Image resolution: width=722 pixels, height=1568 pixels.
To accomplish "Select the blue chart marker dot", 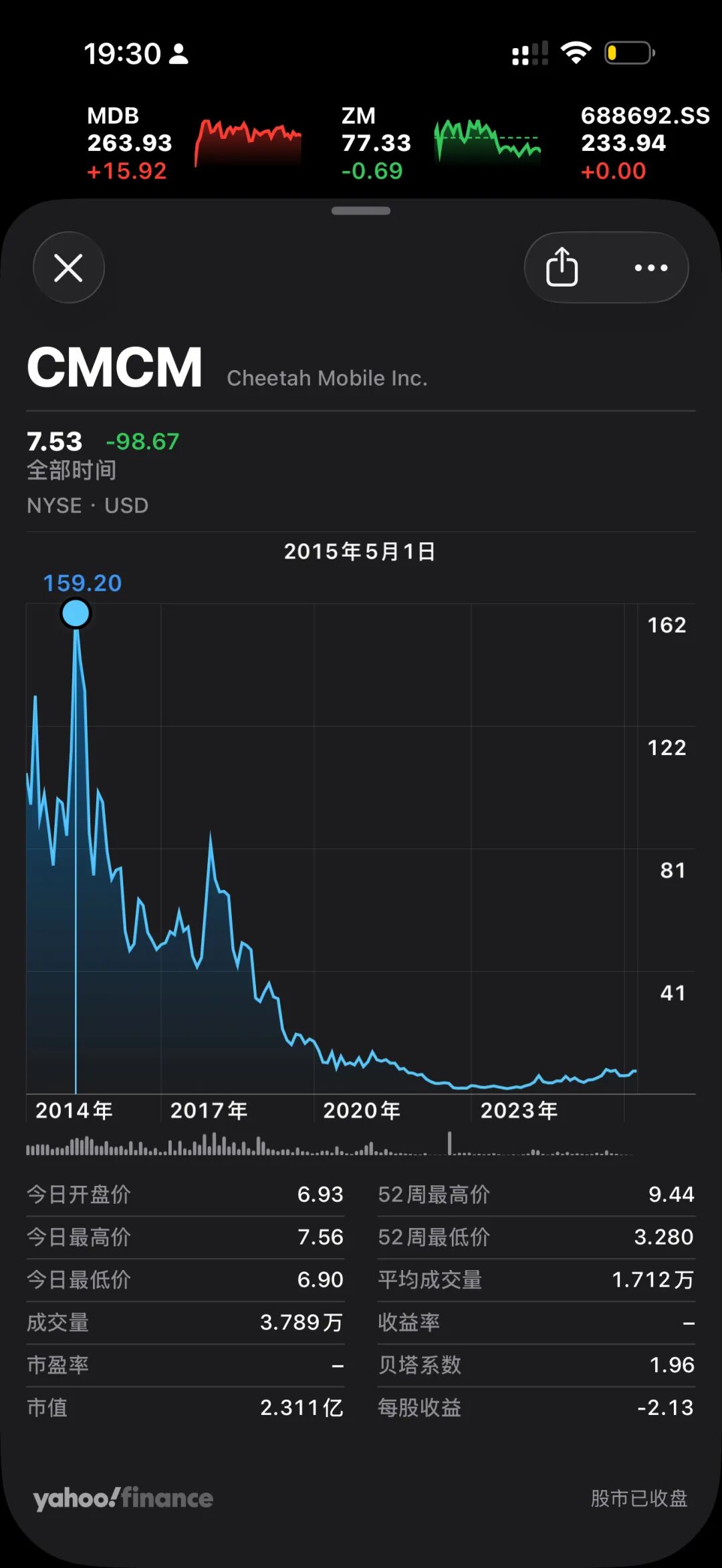I will (x=76, y=613).
